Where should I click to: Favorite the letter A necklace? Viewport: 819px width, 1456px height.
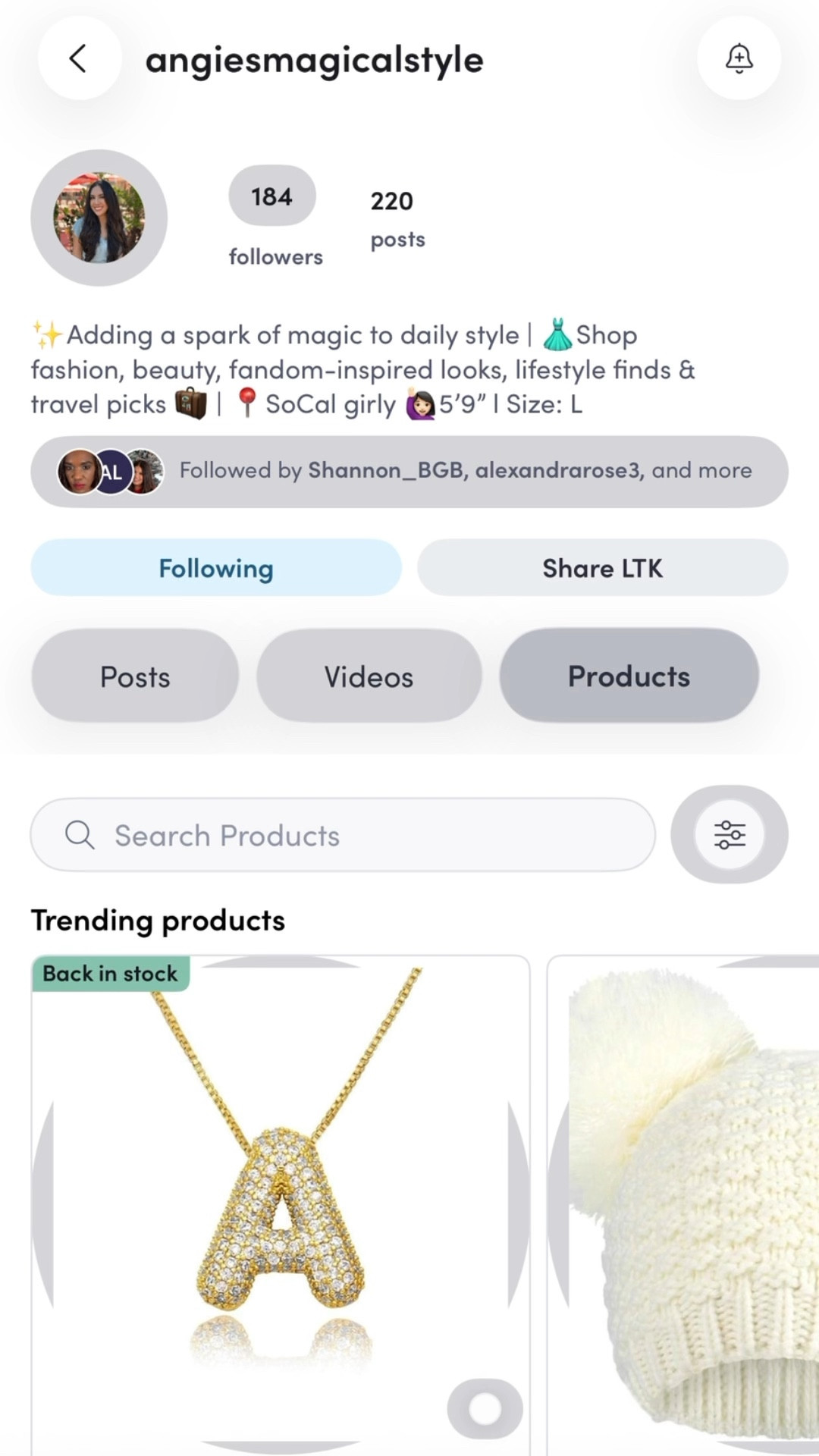click(485, 1408)
